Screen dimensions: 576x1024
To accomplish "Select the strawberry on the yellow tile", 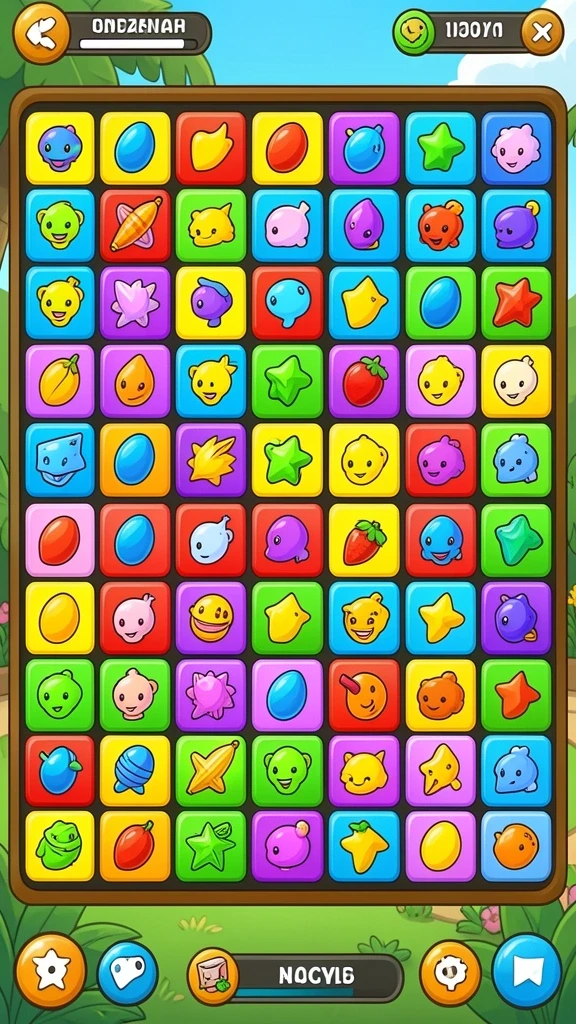I will tap(364, 540).
